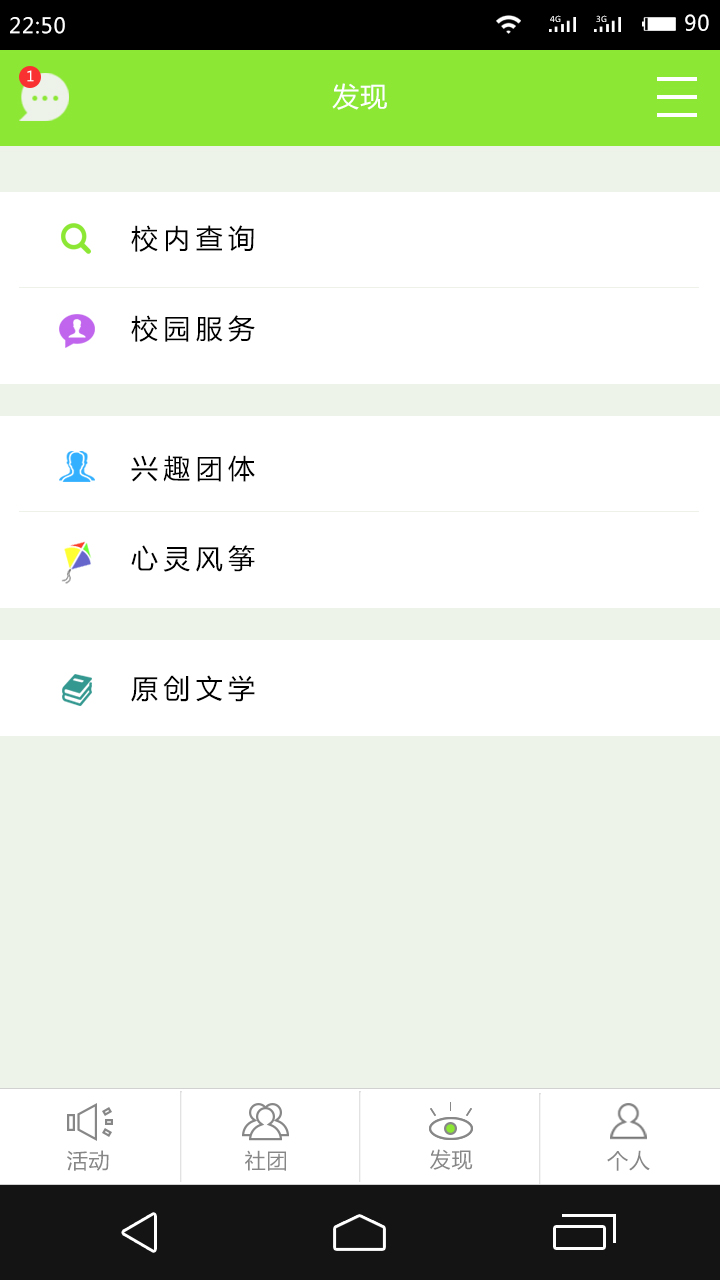The image size is (720, 1280).
Task: Toggle to the 活动 section
Action: (90, 1135)
